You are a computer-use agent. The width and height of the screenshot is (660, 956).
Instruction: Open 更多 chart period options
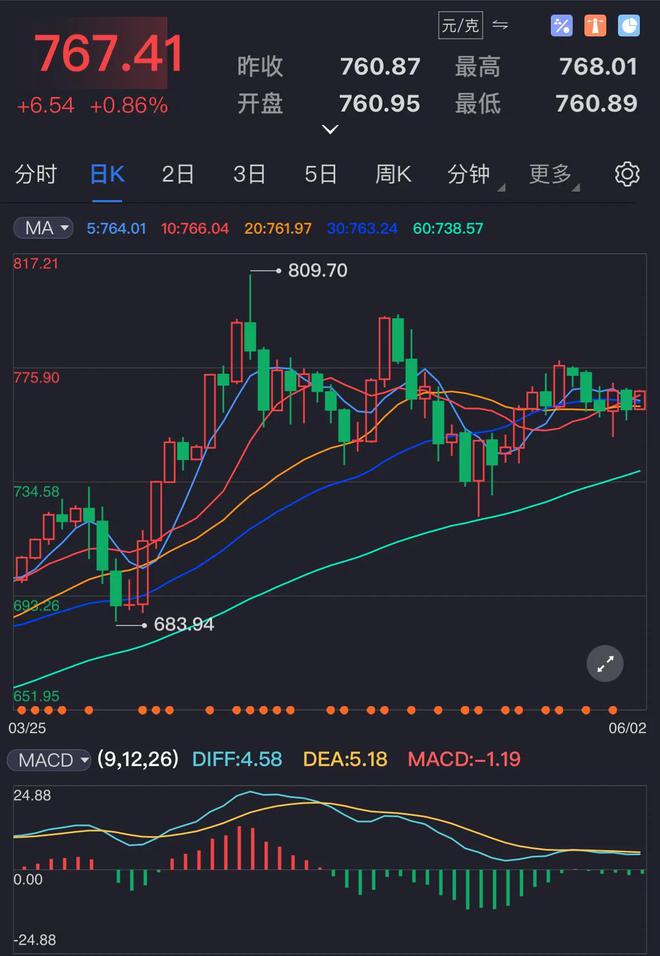551,175
